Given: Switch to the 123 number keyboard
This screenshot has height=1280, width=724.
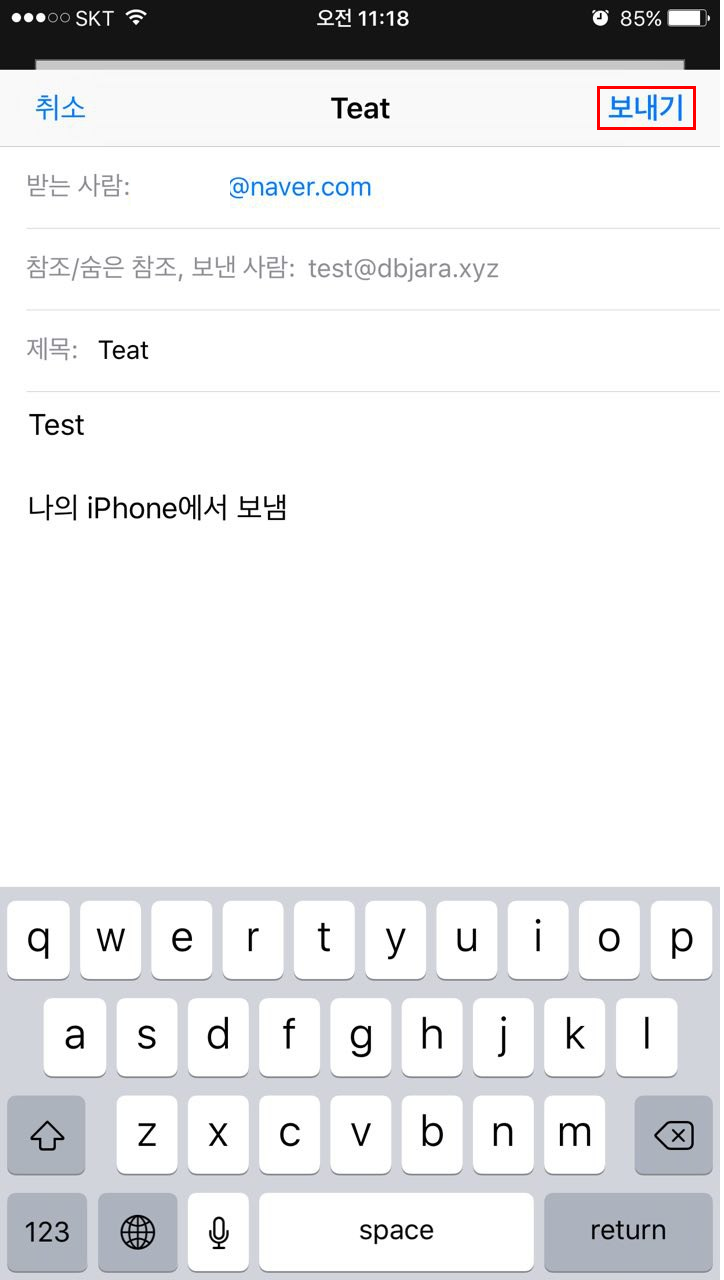Looking at the screenshot, I should [x=47, y=1232].
